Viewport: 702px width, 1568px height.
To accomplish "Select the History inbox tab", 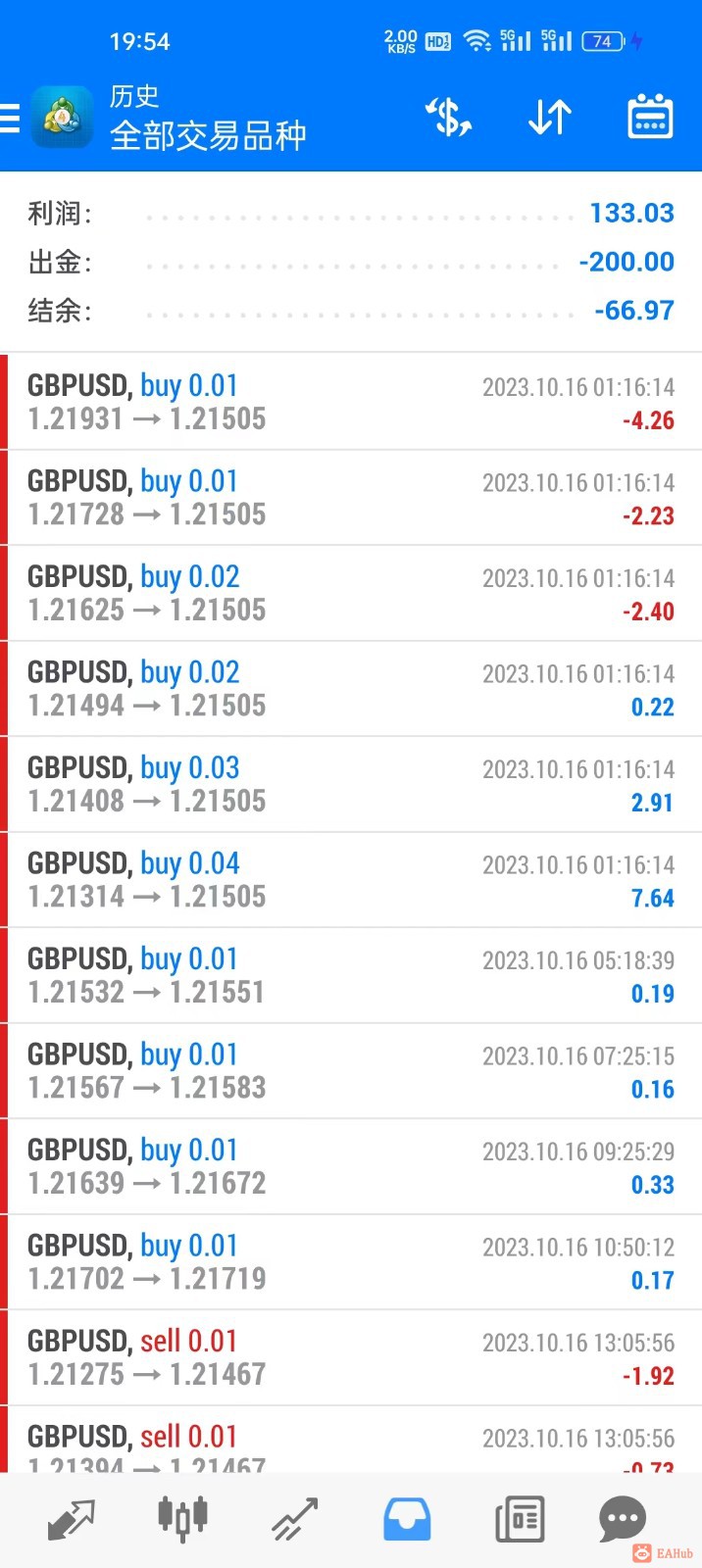I will (x=407, y=1519).
